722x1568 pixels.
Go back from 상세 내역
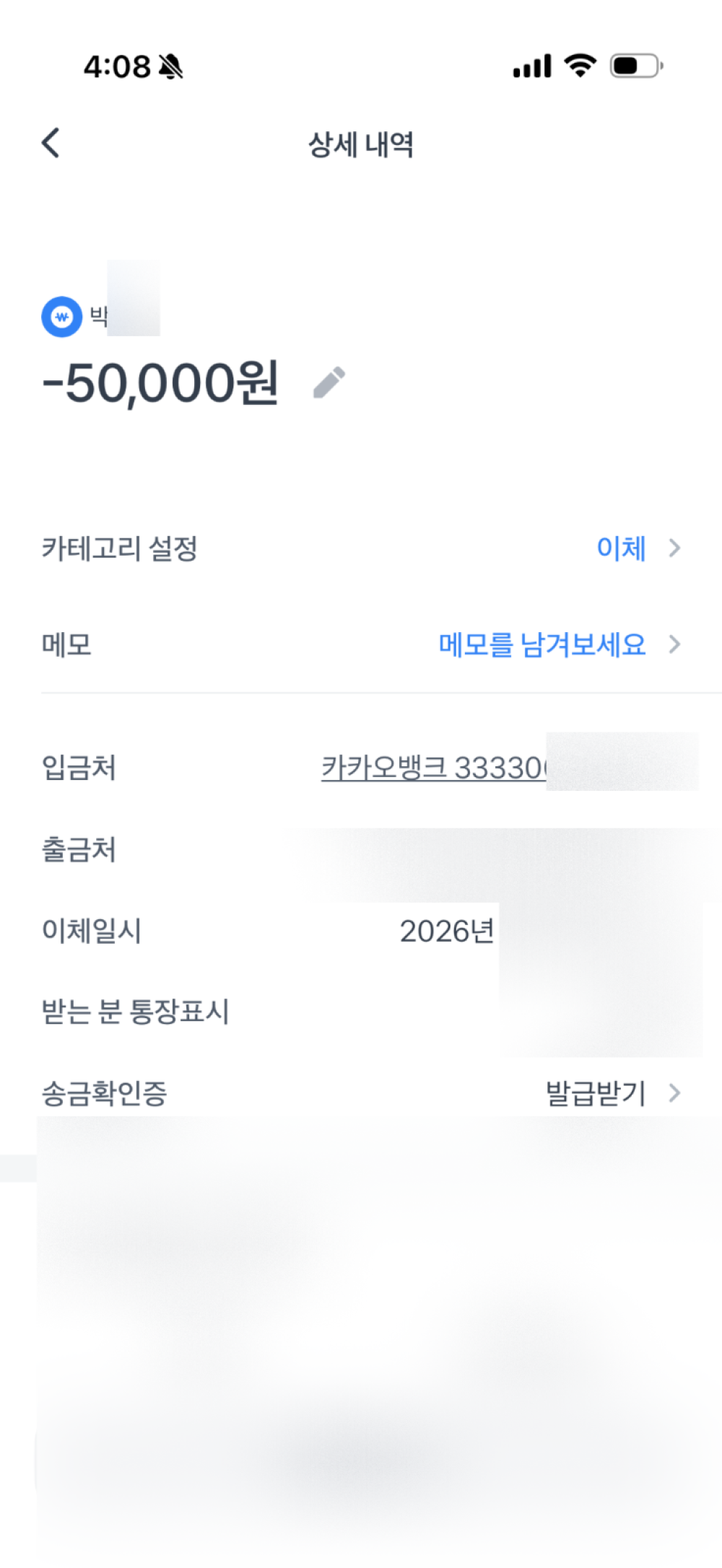(x=51, y=143)
